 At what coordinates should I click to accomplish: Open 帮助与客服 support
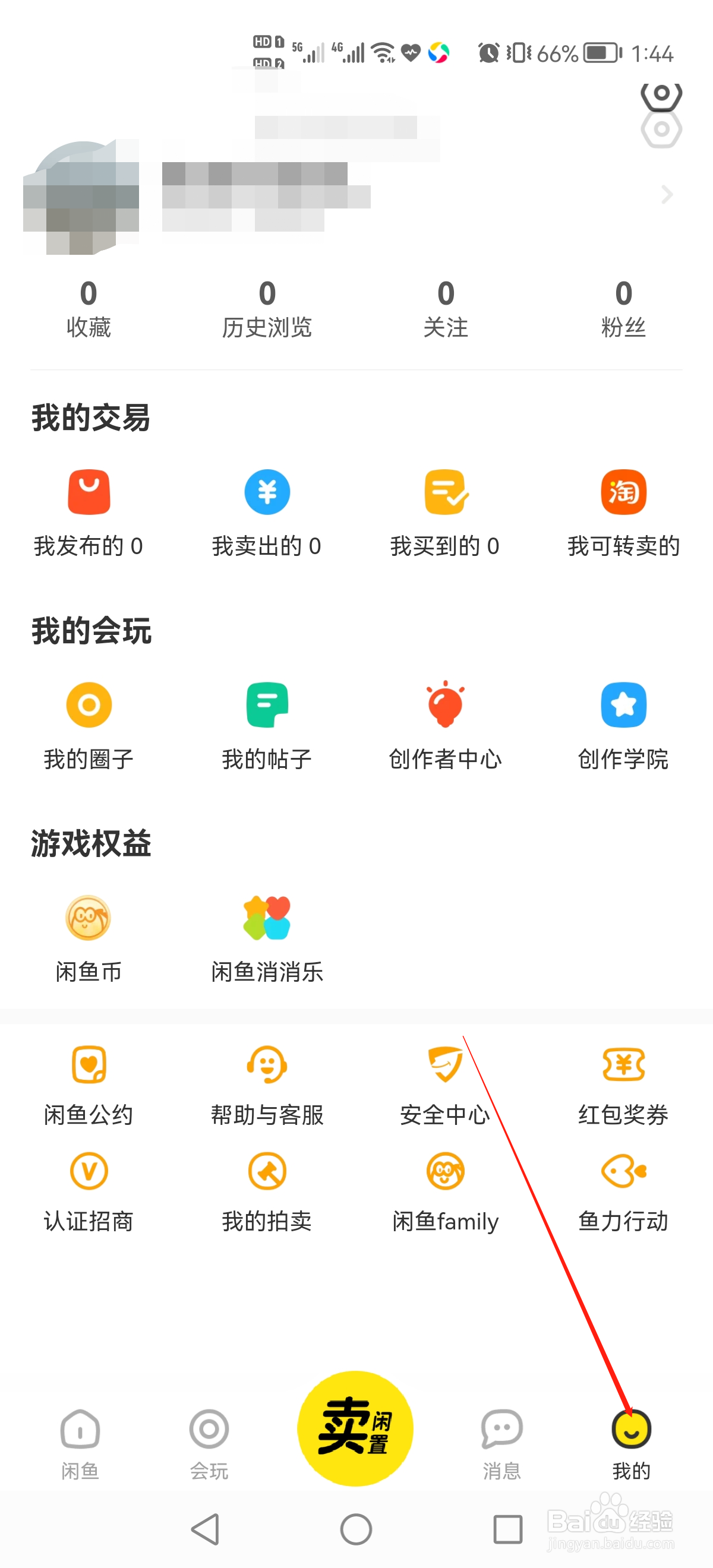267,1085
